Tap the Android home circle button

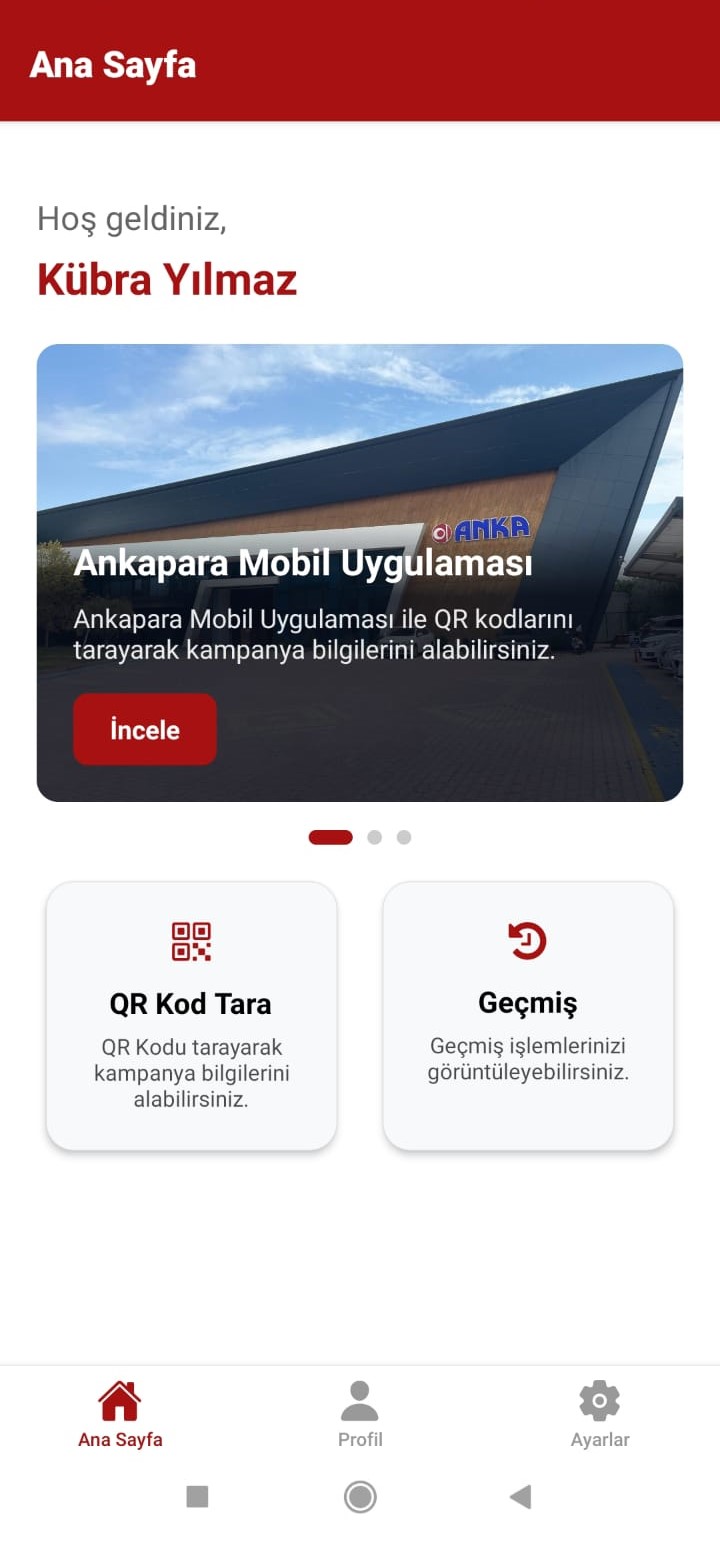click(359, 1496)
